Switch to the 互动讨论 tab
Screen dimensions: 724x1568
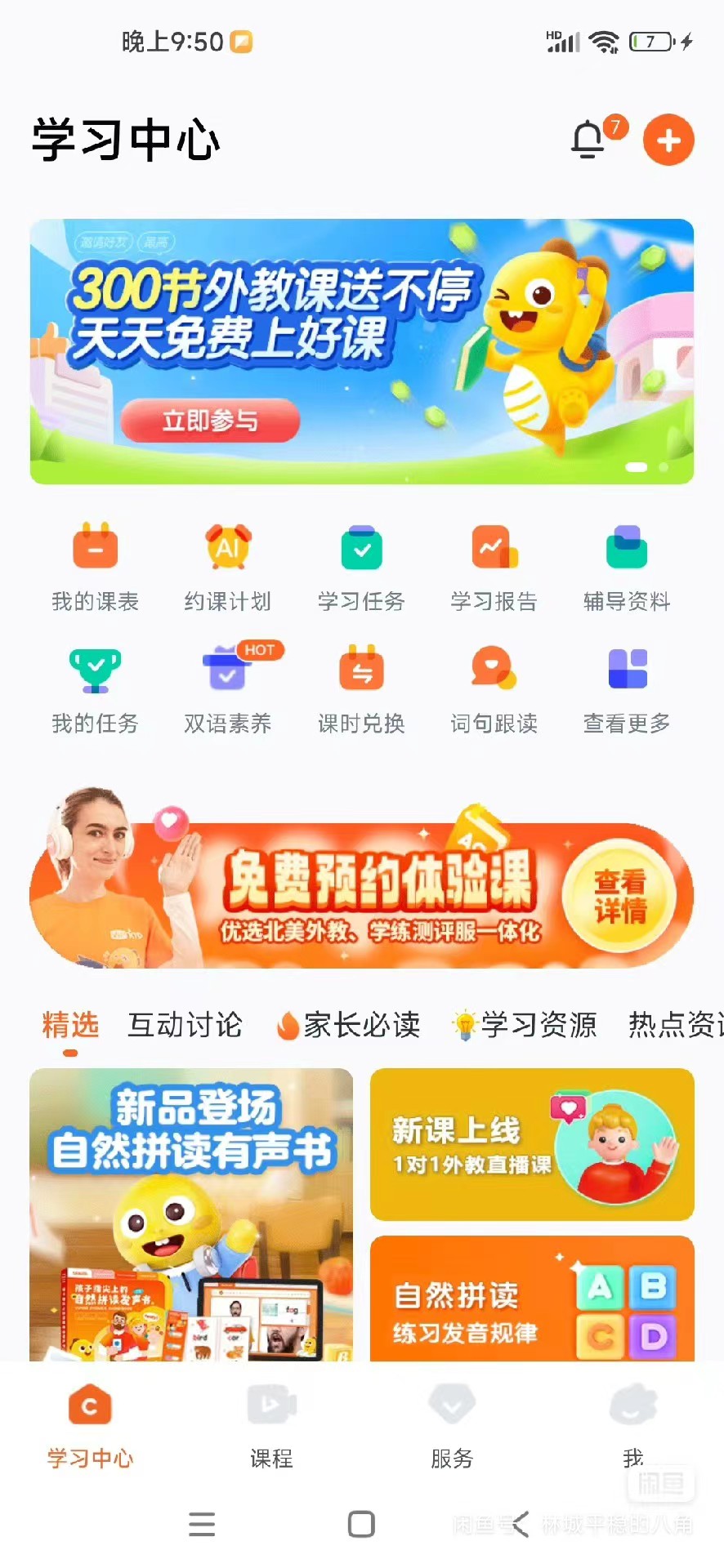184,1026
